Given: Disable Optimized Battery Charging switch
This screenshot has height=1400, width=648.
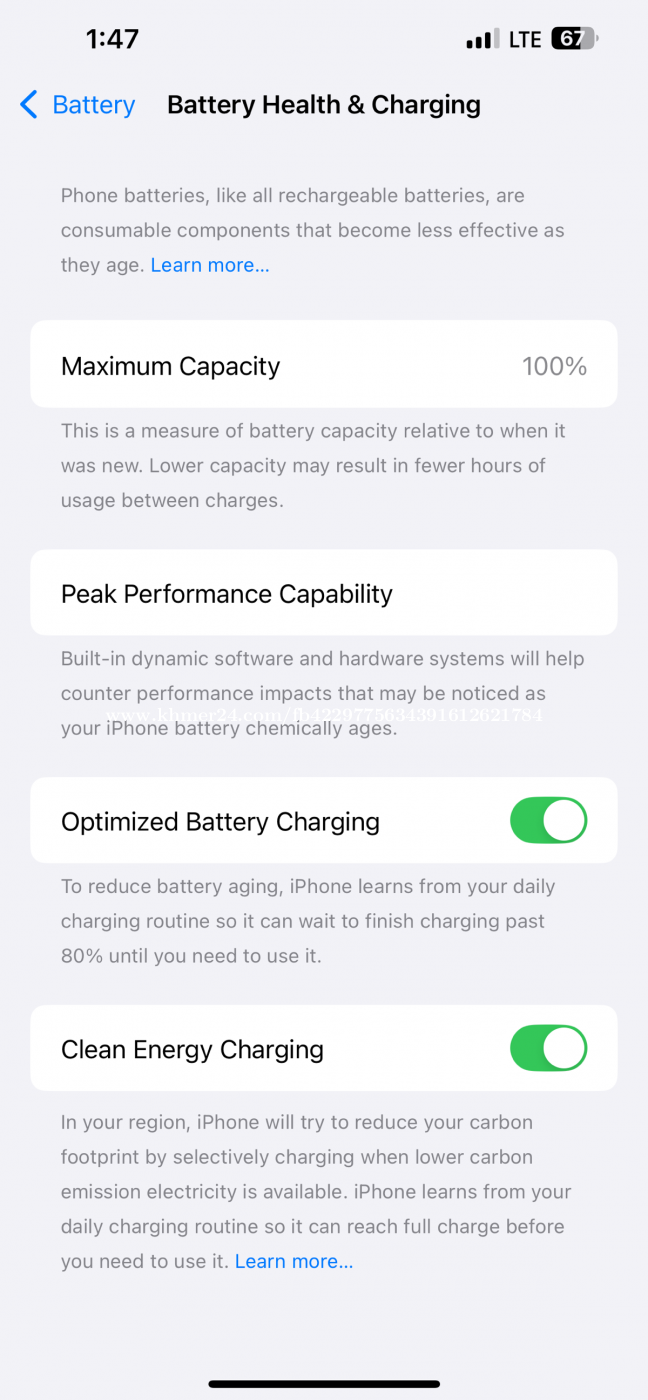Looking at the screenshot, I should [548, 820].
